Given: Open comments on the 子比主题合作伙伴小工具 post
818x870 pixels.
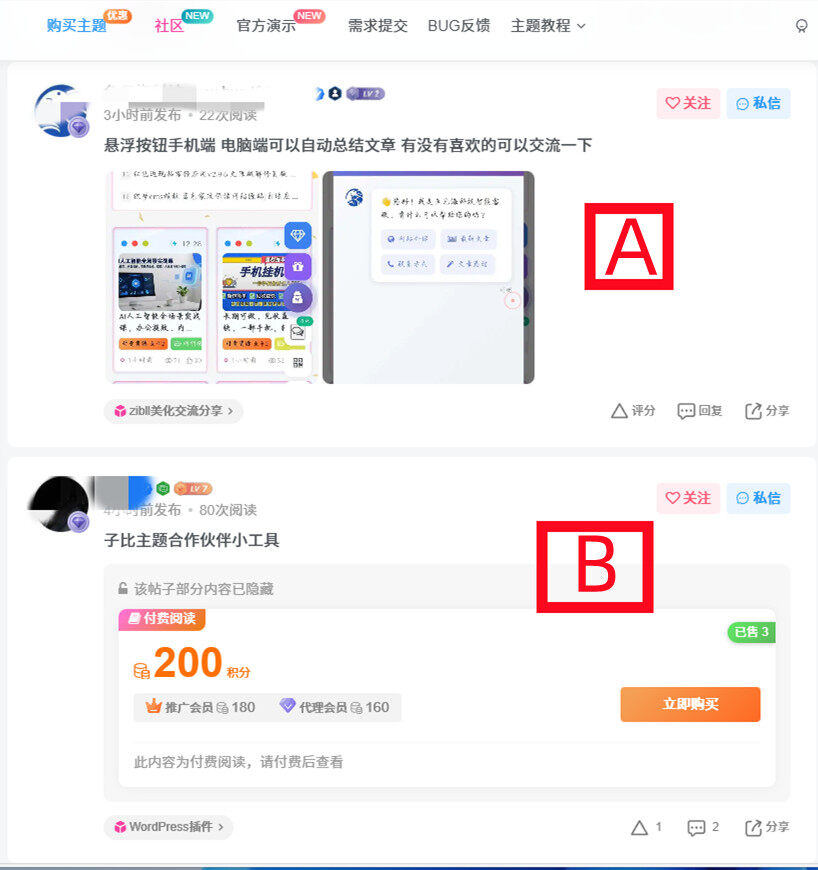Looking at the screenshot, I should (702, 827).
